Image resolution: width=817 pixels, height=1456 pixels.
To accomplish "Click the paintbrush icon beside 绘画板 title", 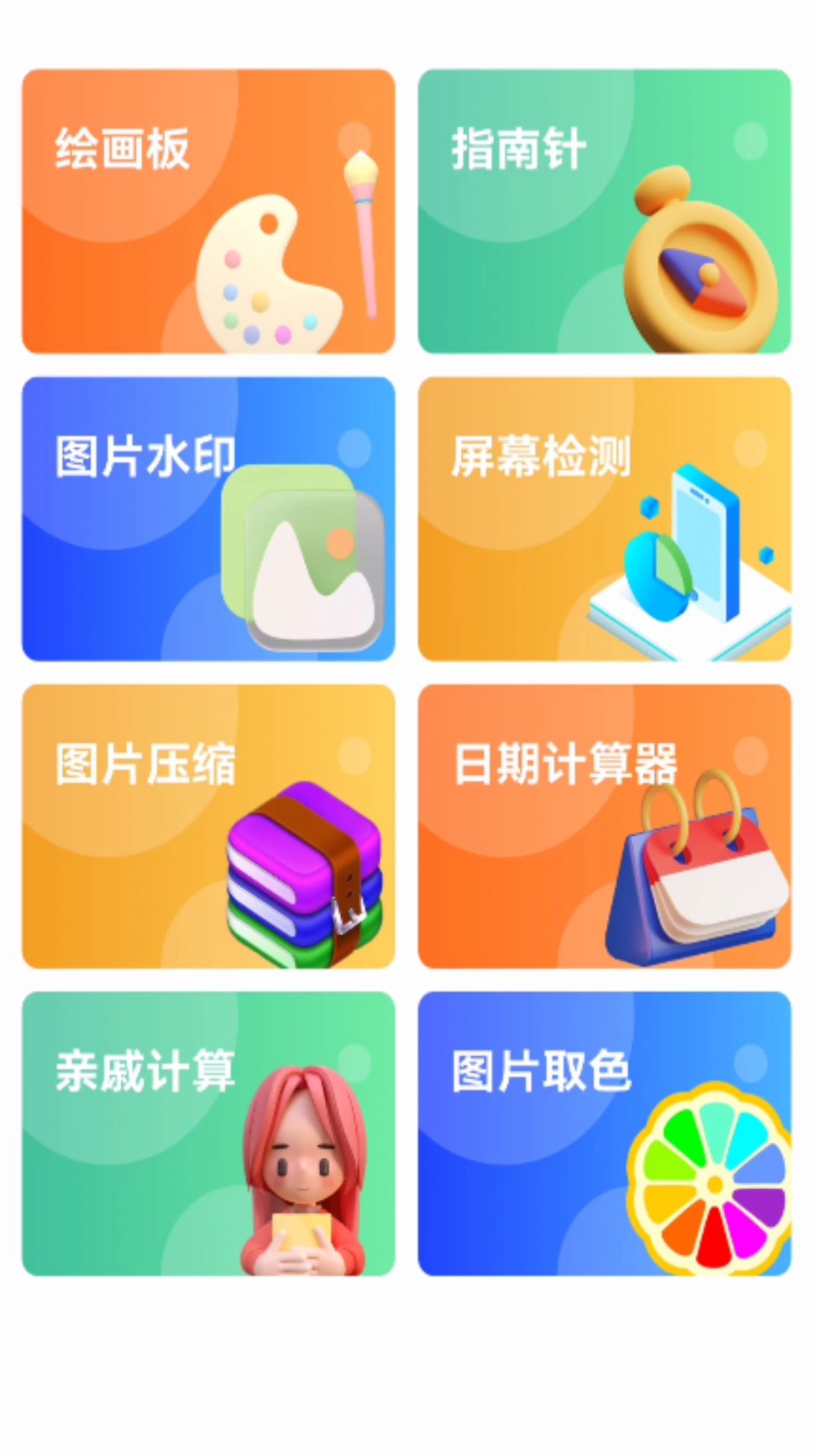I will [365, 228].
